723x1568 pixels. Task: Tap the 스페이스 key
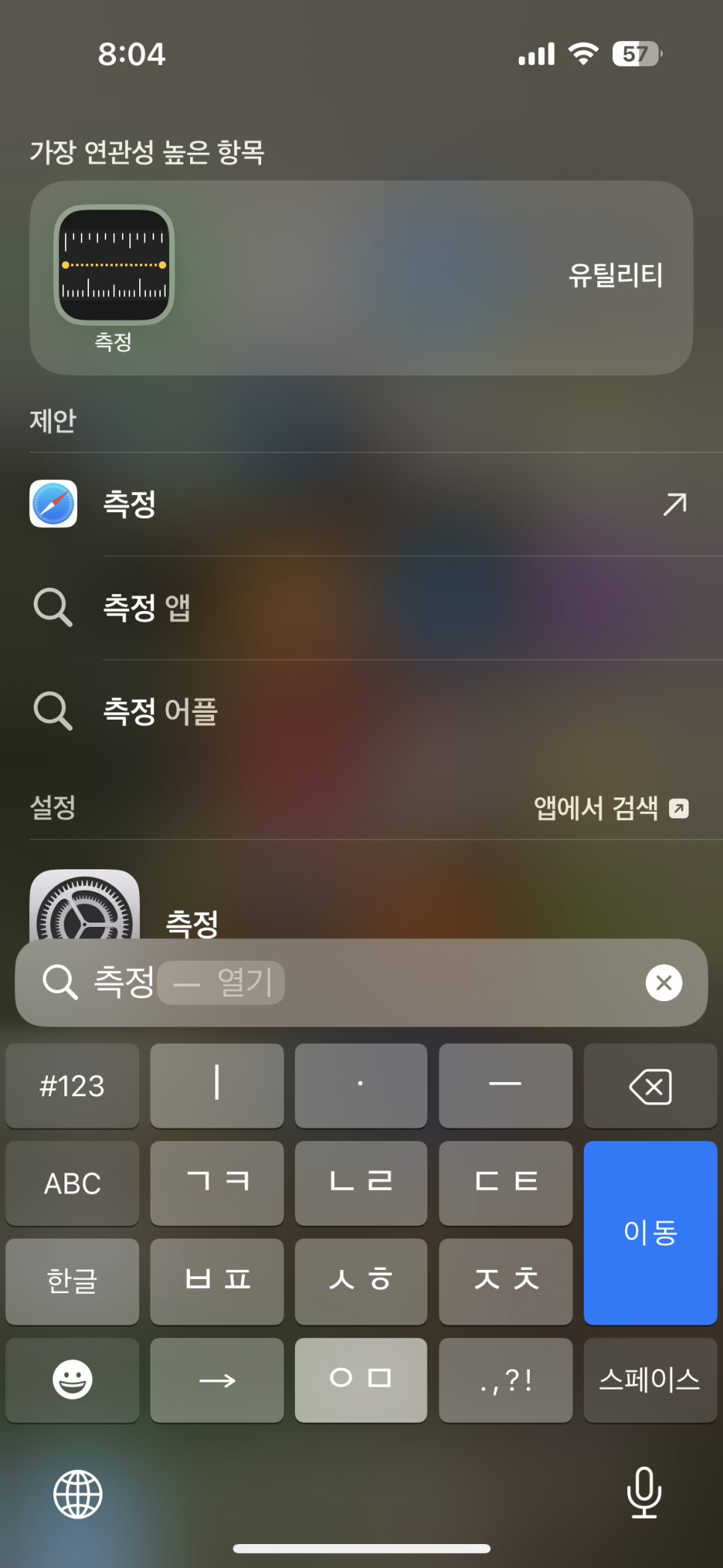650,1379
